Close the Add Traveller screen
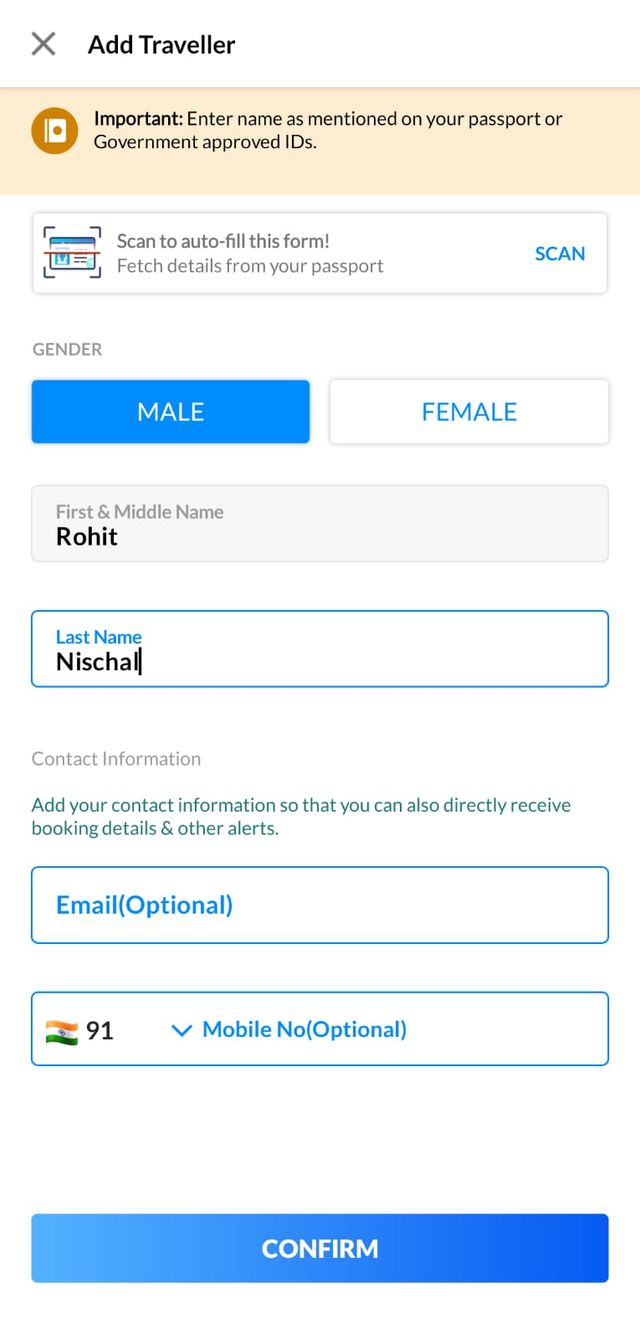This screenshot has width=640, height=1339. [x=43, y=44]
